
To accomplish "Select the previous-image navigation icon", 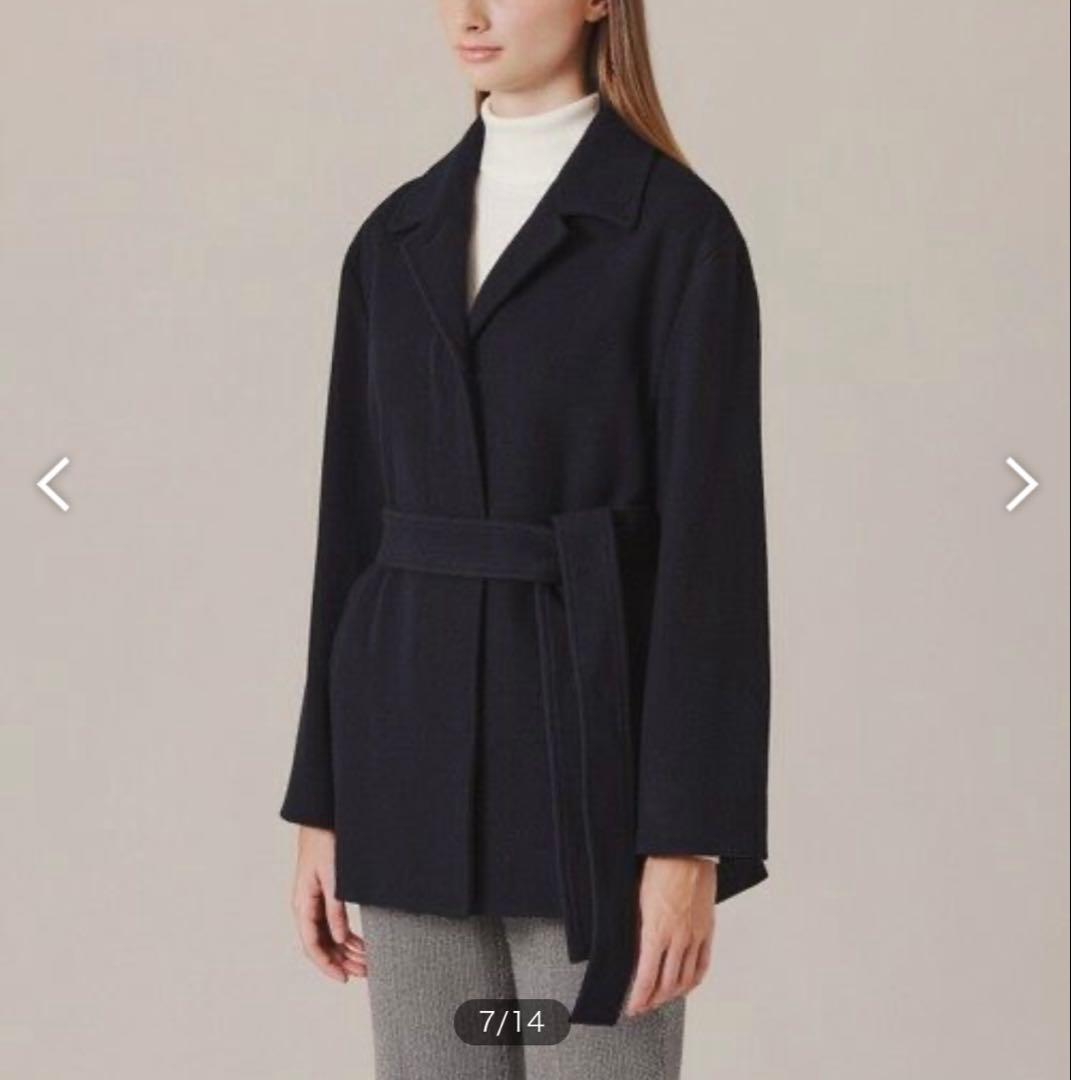I will (x=54, y=484).
